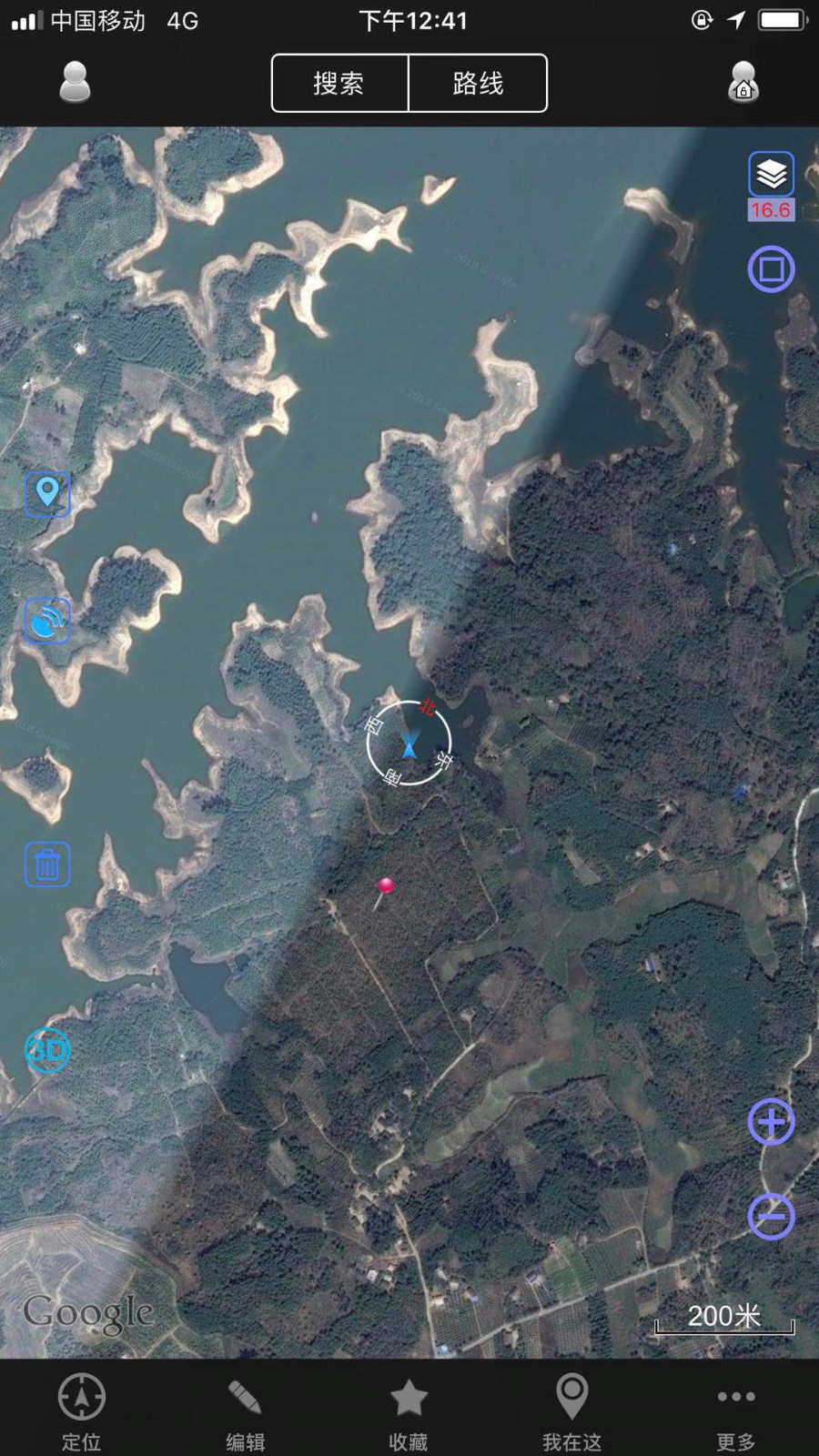Zoom in with the plus button
The height and width of the screenshot is (1456, 819).
coord(771,1122)
